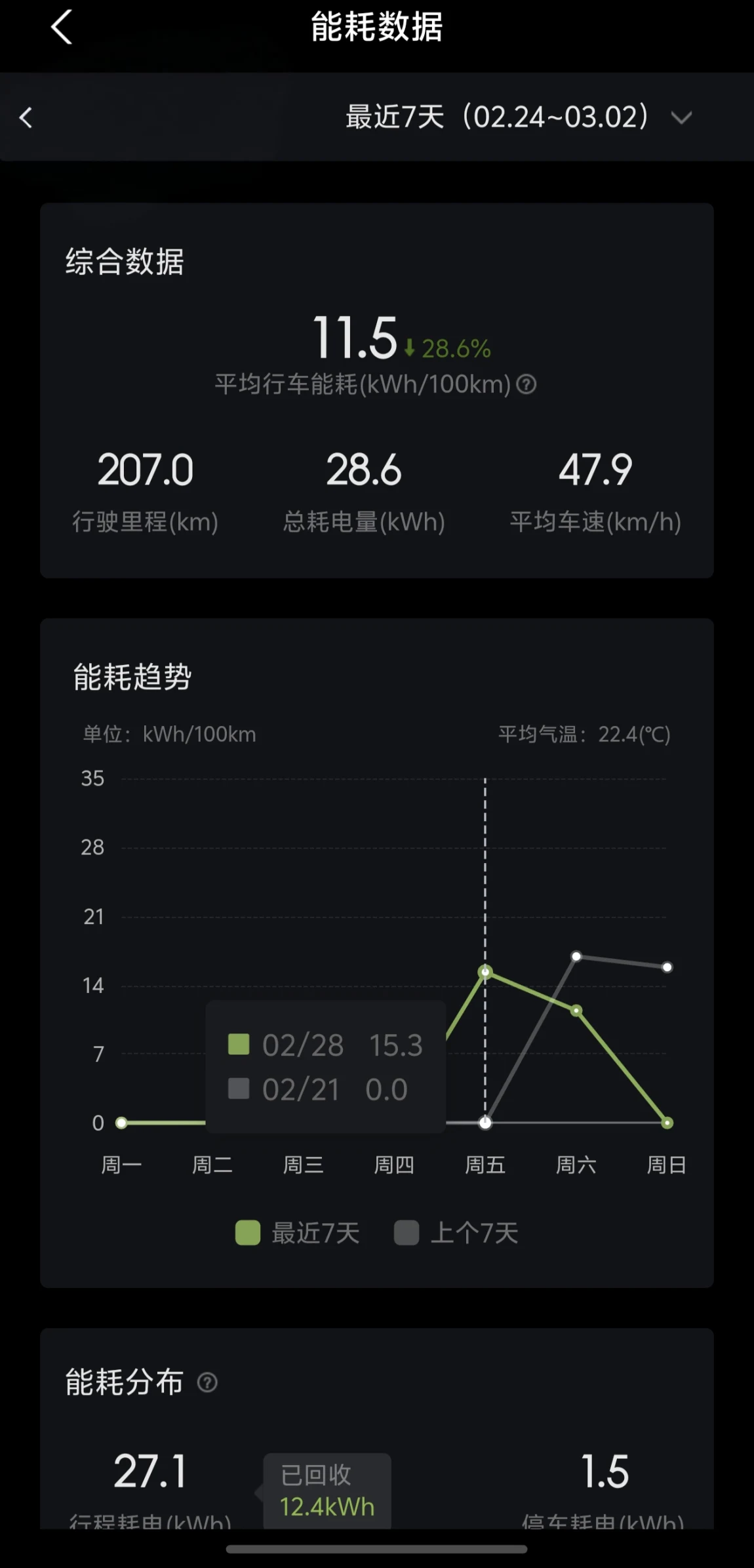Go back from the 能耗数据 page
This screenshot has width=754, height=1568.
62,28
